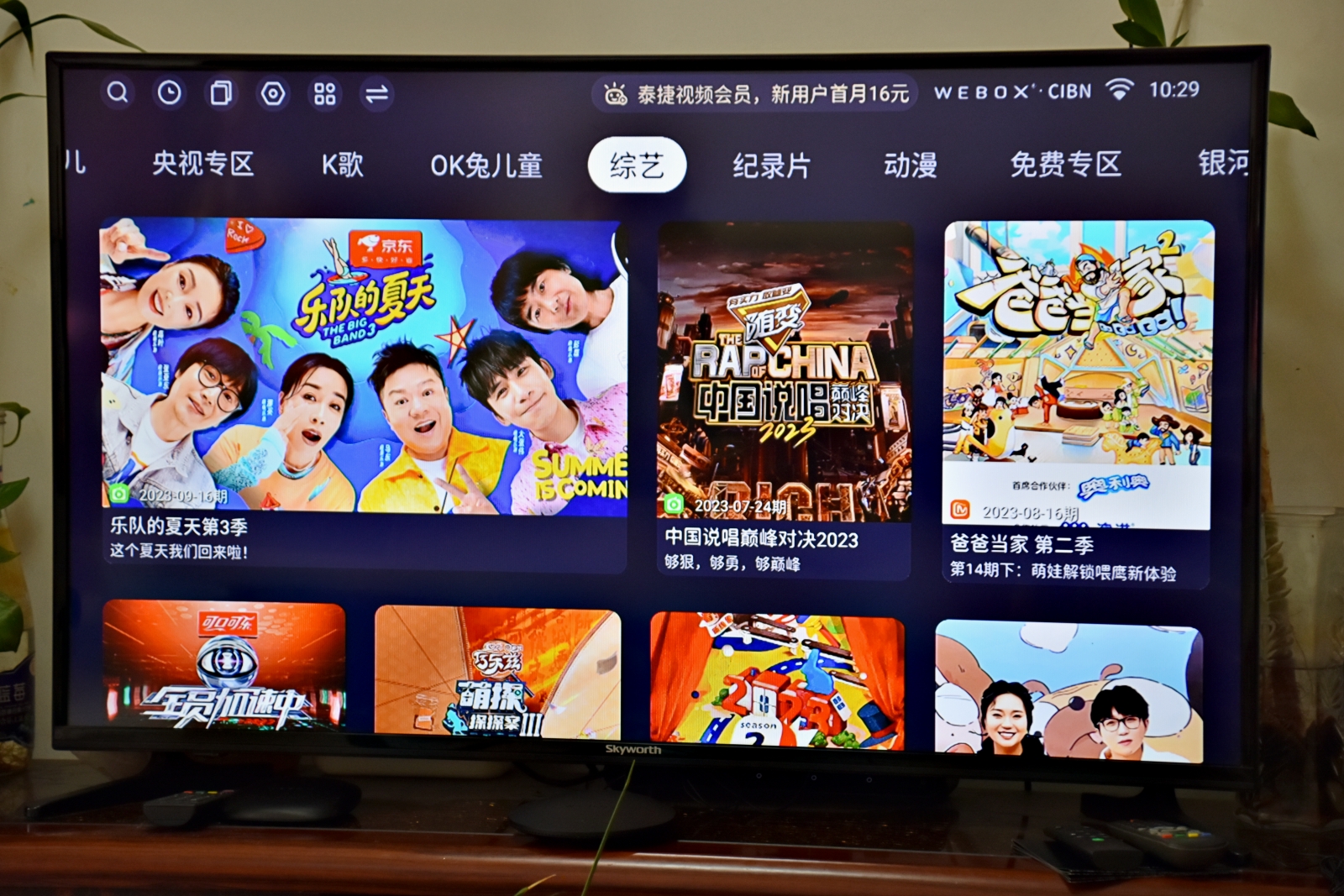Select the OK兔儿童 tab

click(486, 165)
